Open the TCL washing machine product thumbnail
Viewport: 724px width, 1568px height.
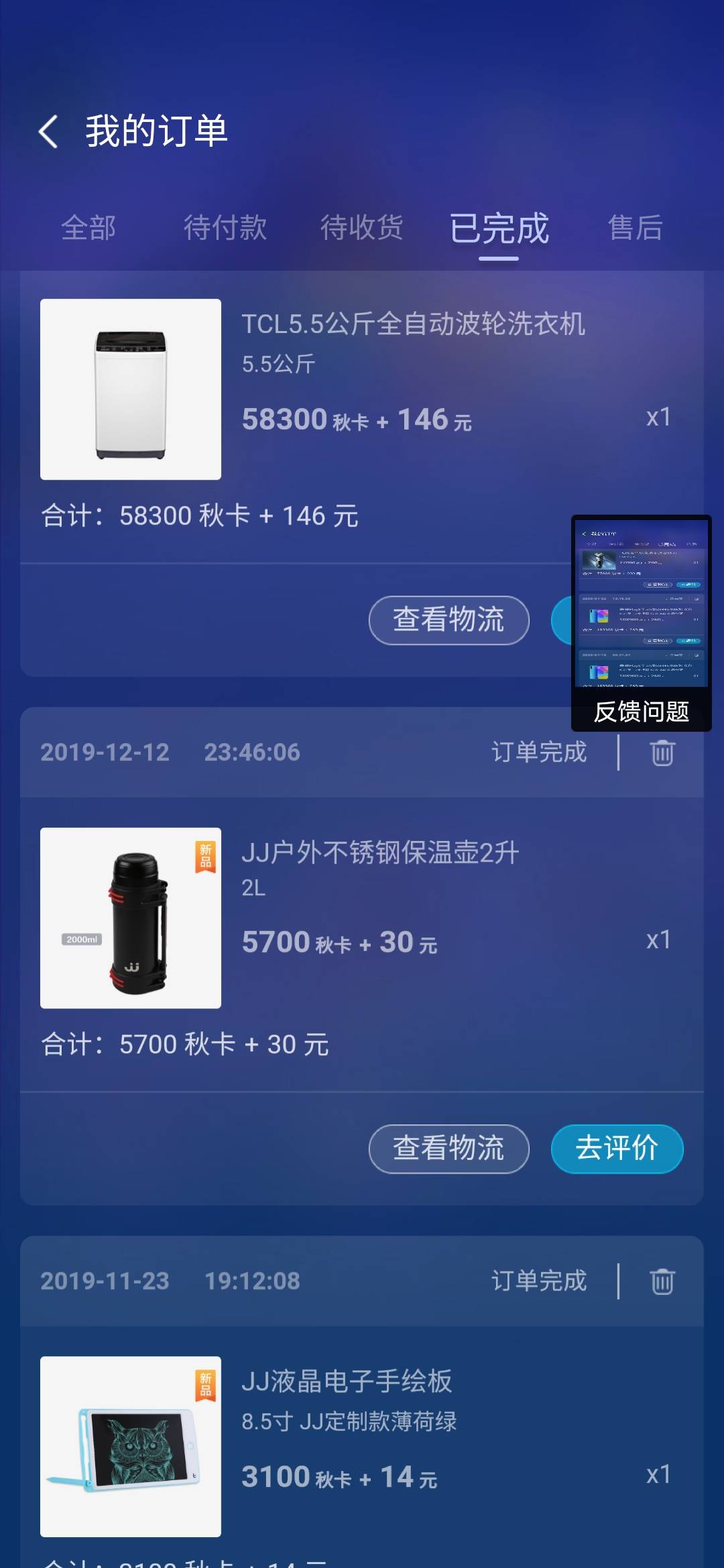pos(131,389)
